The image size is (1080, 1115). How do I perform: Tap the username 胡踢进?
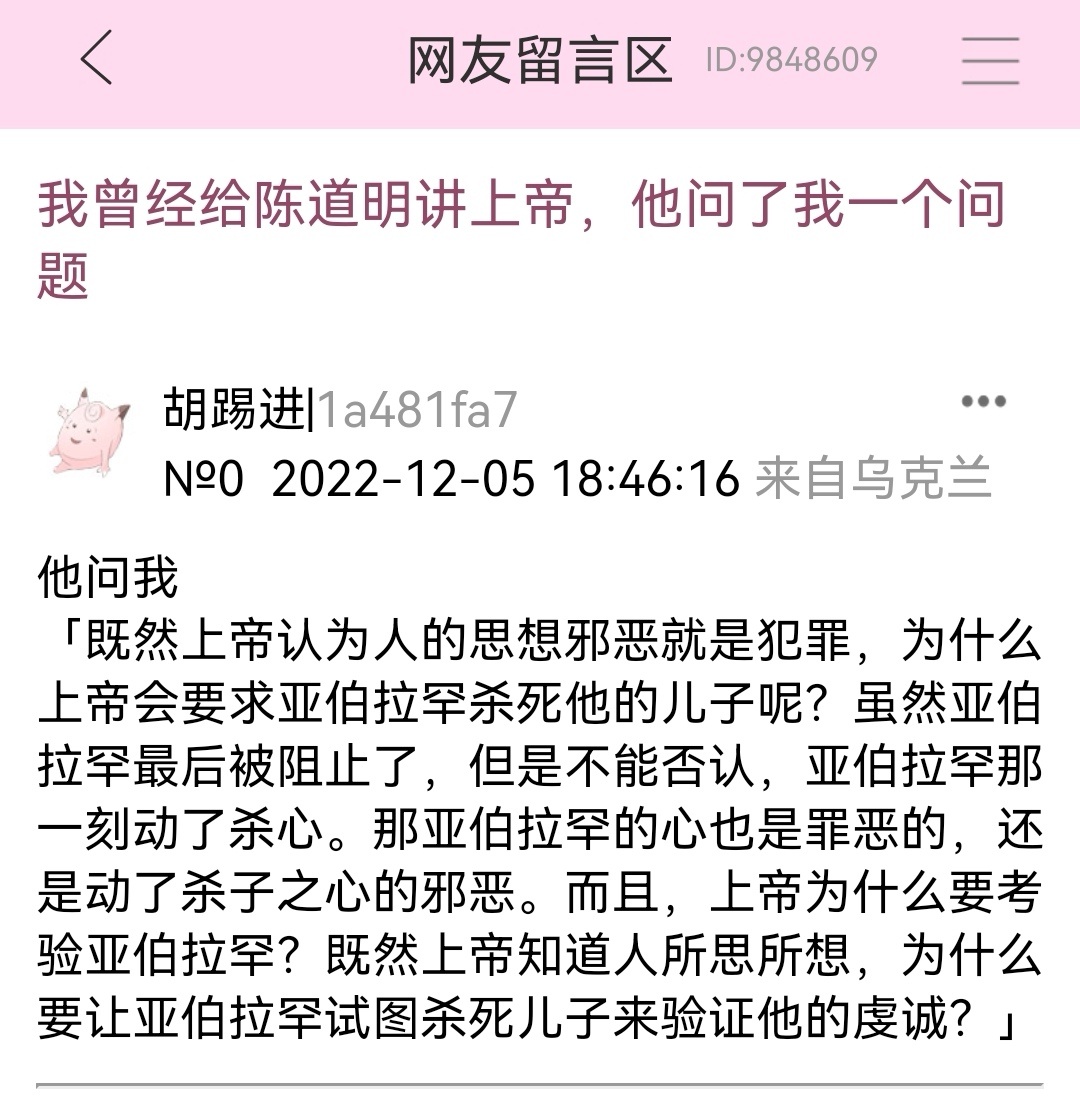pyautogui.click(x=234, y=409)
